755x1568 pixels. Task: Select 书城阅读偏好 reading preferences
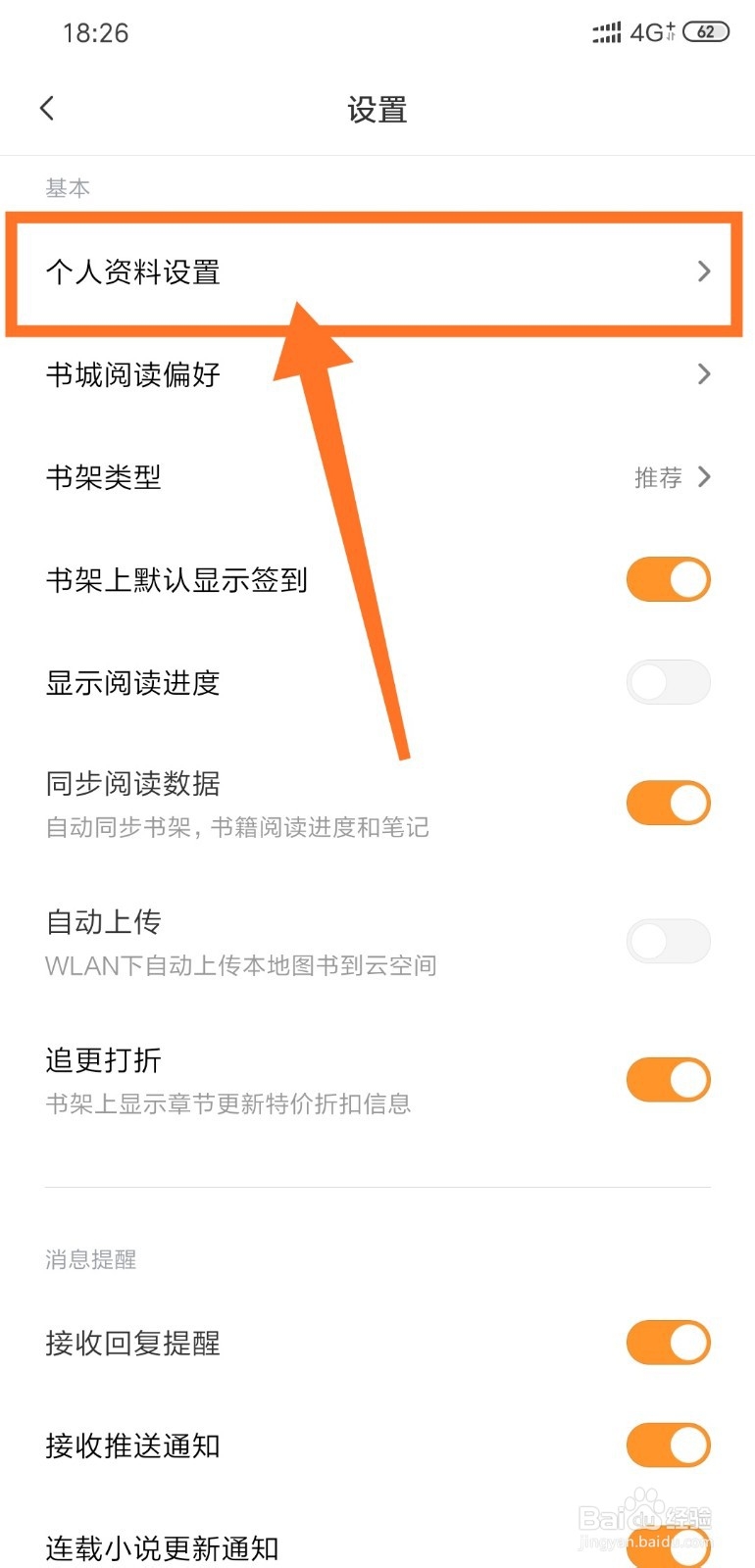[x=133, y=374]
